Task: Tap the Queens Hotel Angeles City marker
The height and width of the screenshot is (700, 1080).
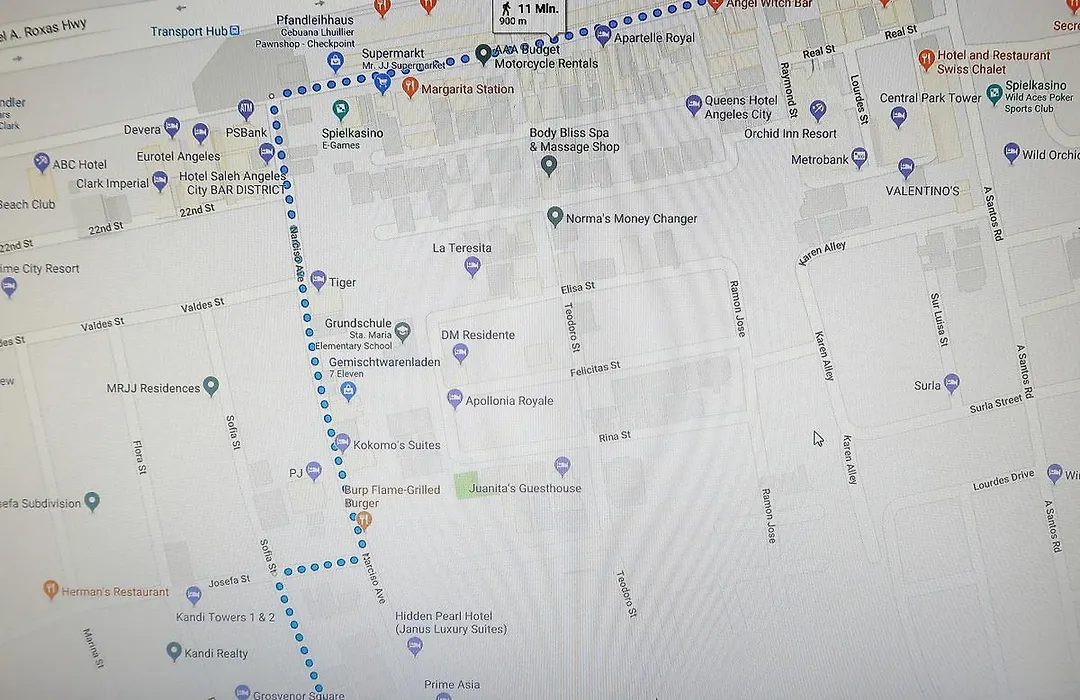Action: 694,104
